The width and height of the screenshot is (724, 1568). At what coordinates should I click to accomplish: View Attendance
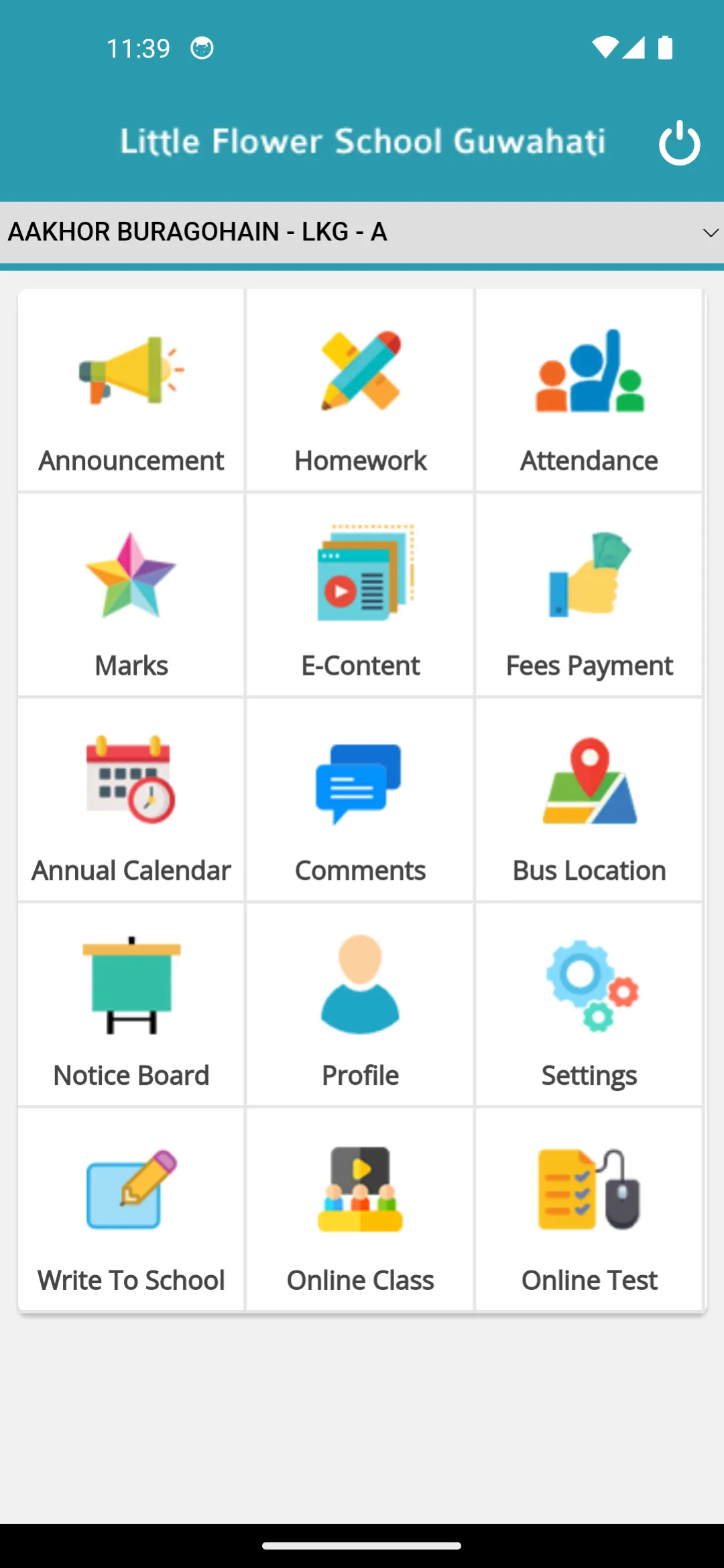[x=589, y=390]
